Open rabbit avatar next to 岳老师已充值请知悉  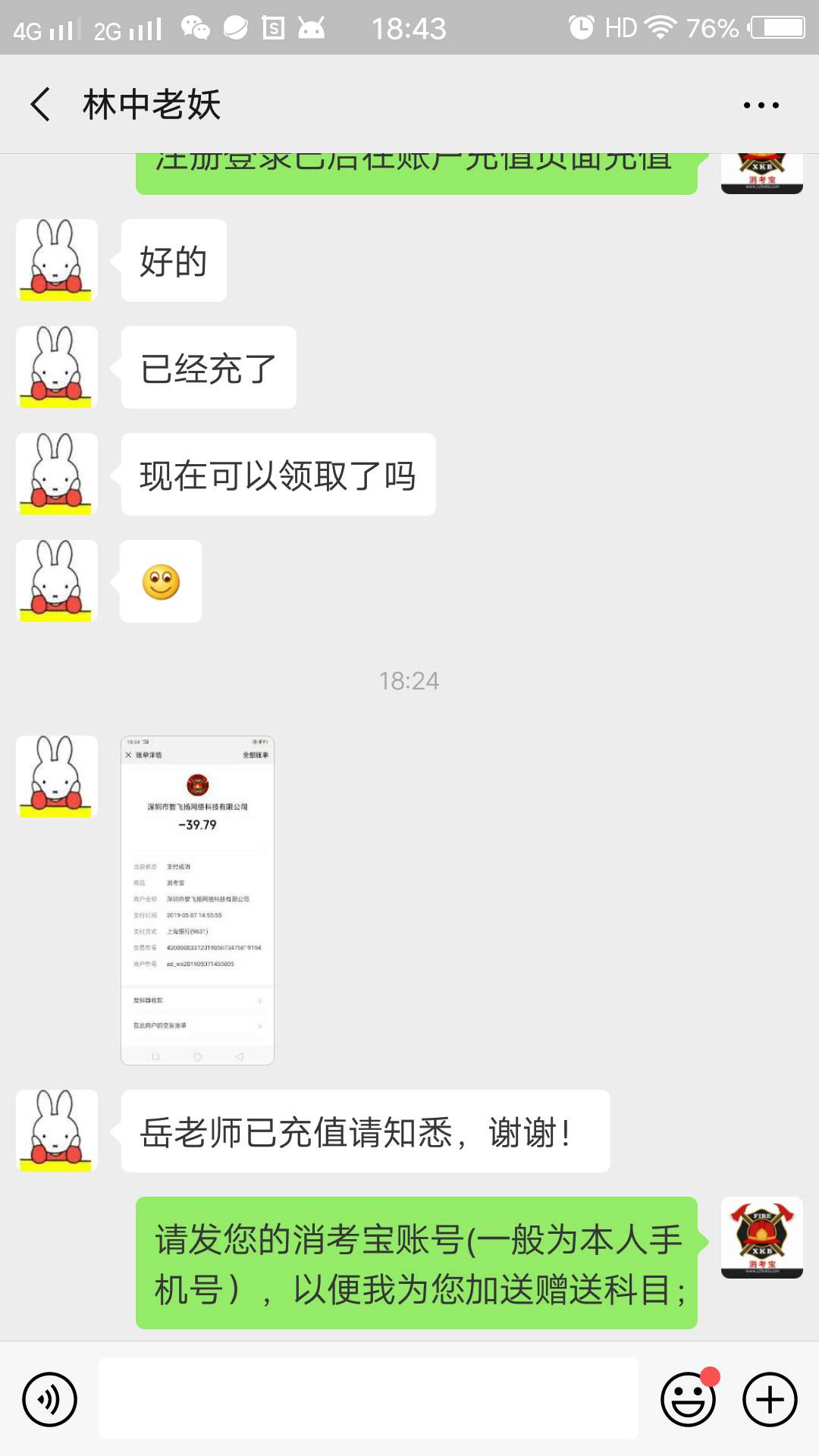[x=57, y=1131]
